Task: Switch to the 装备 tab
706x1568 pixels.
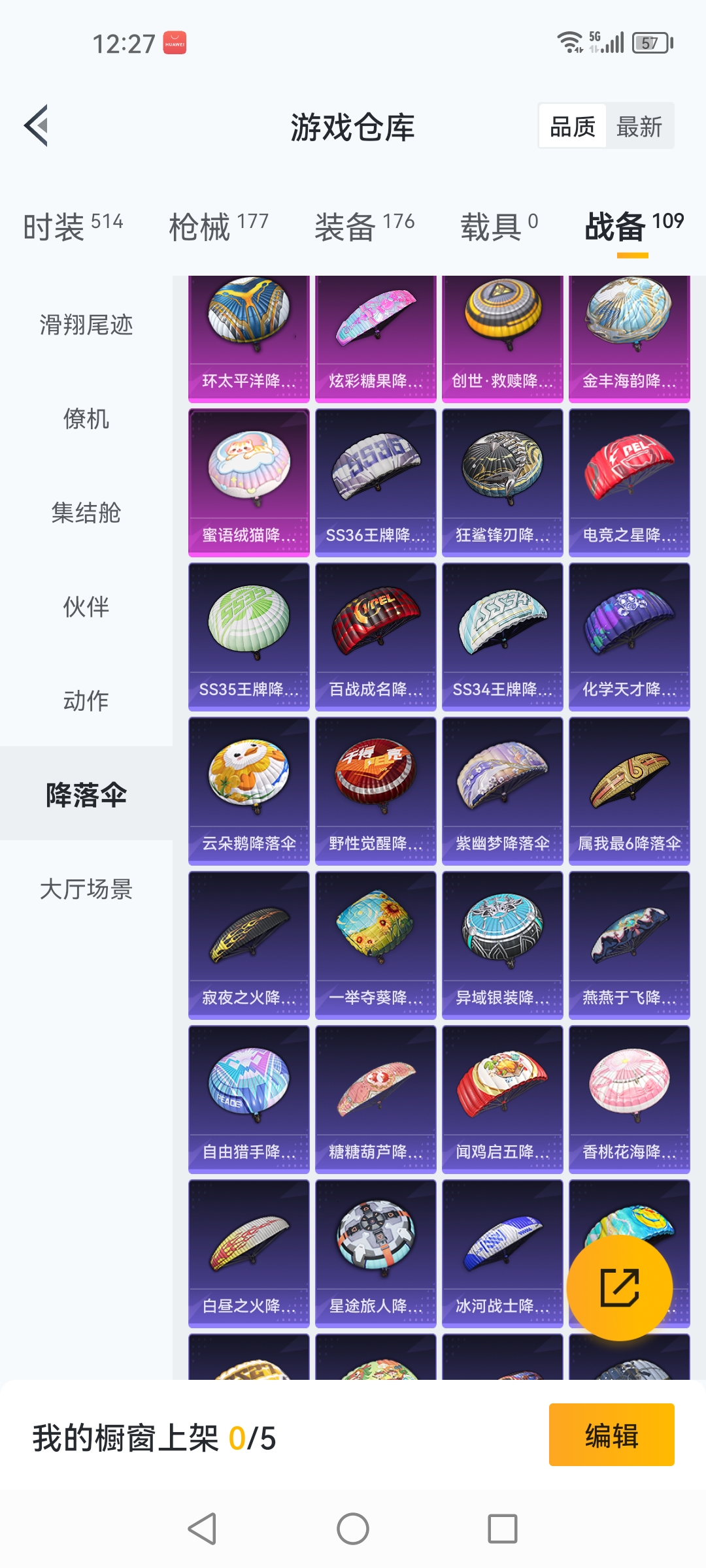Action: [x=364, y=227]
